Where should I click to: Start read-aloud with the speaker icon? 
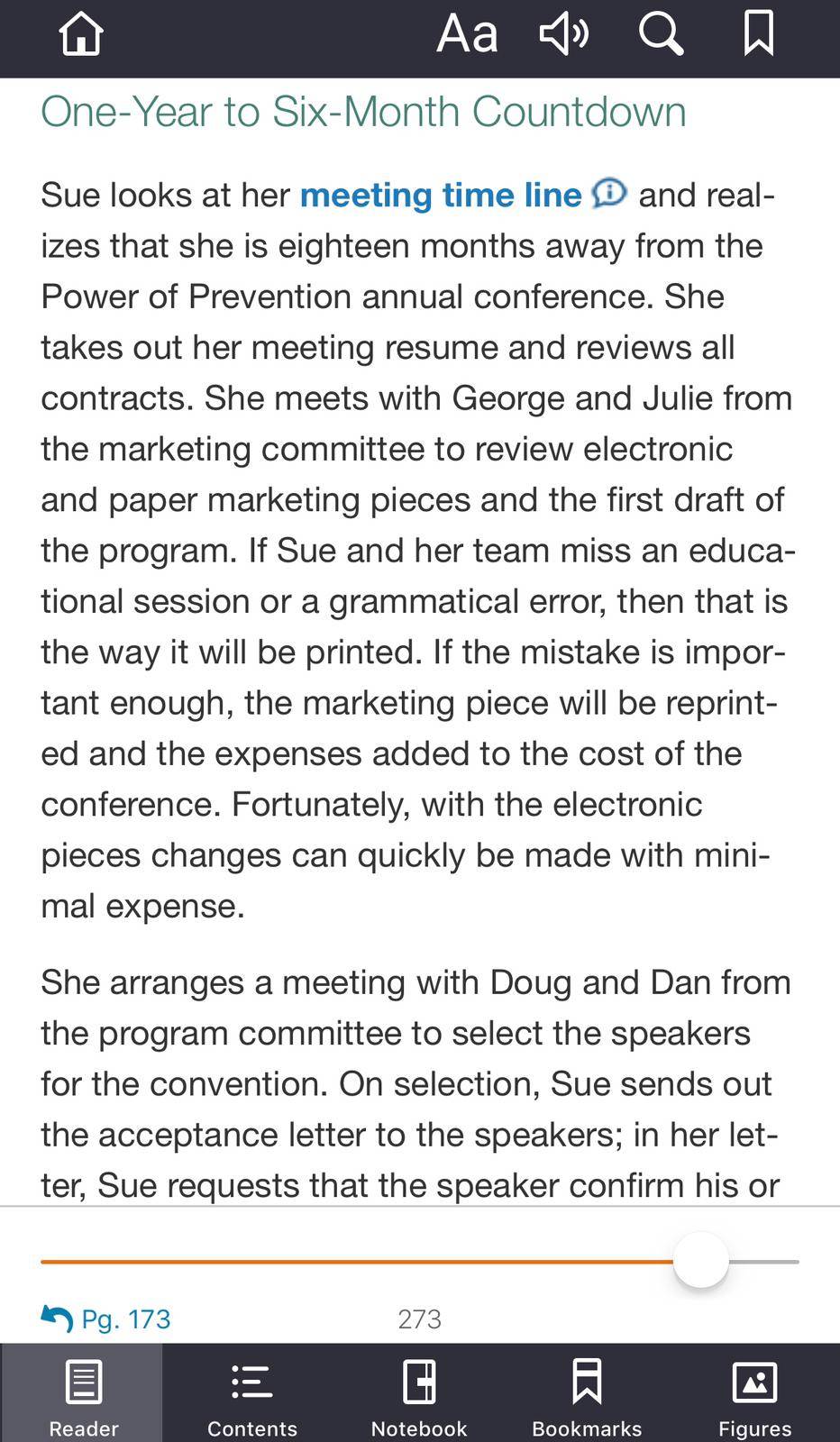pos(564,35)
